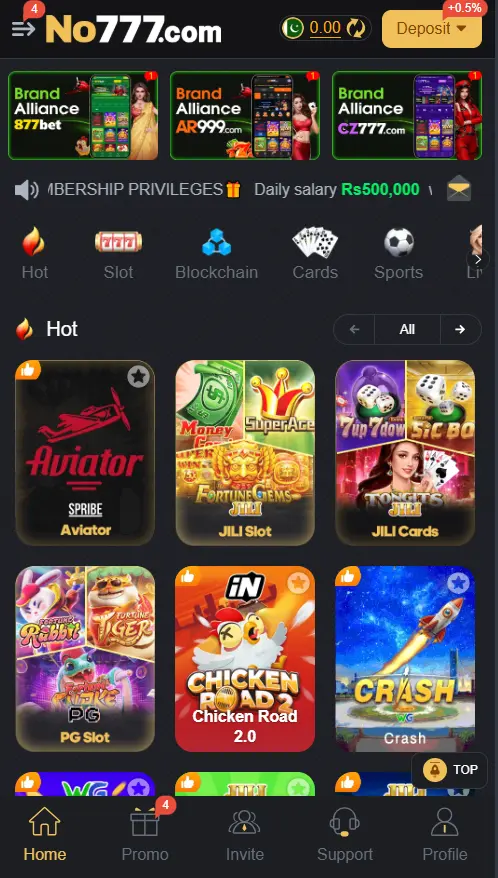Refresh the account balance
Screen dimensions: 498x878
tap(356, 28)
